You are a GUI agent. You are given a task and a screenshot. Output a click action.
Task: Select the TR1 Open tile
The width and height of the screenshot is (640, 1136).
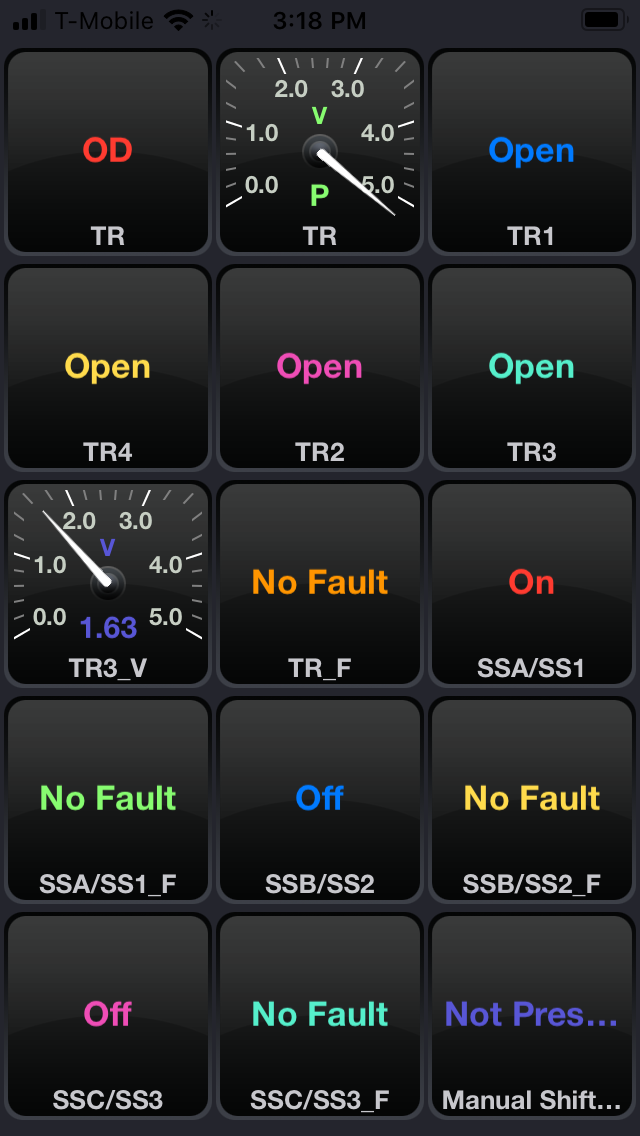coord(532,152)
